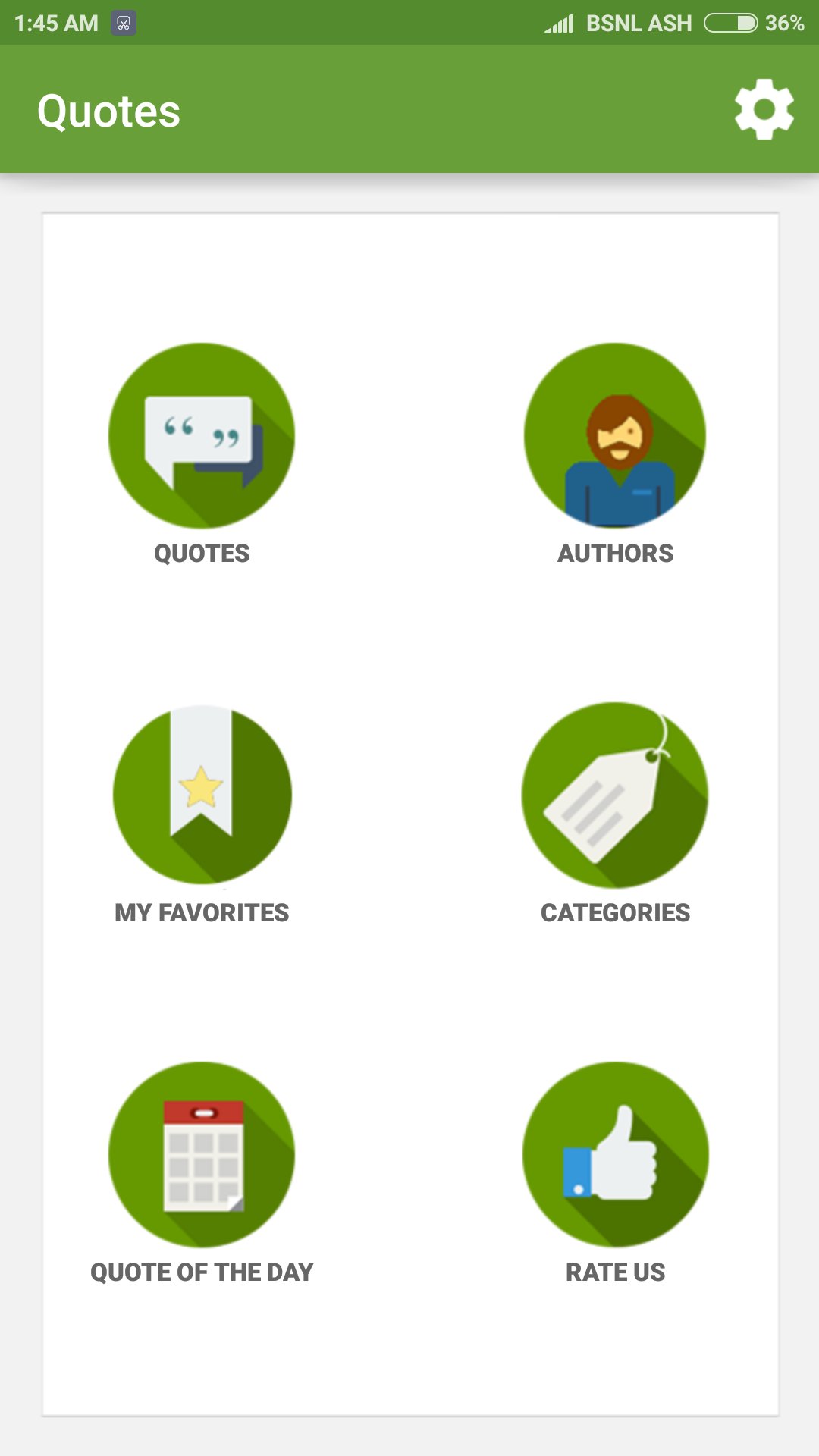Open the Quotes section

coord(202,436)
